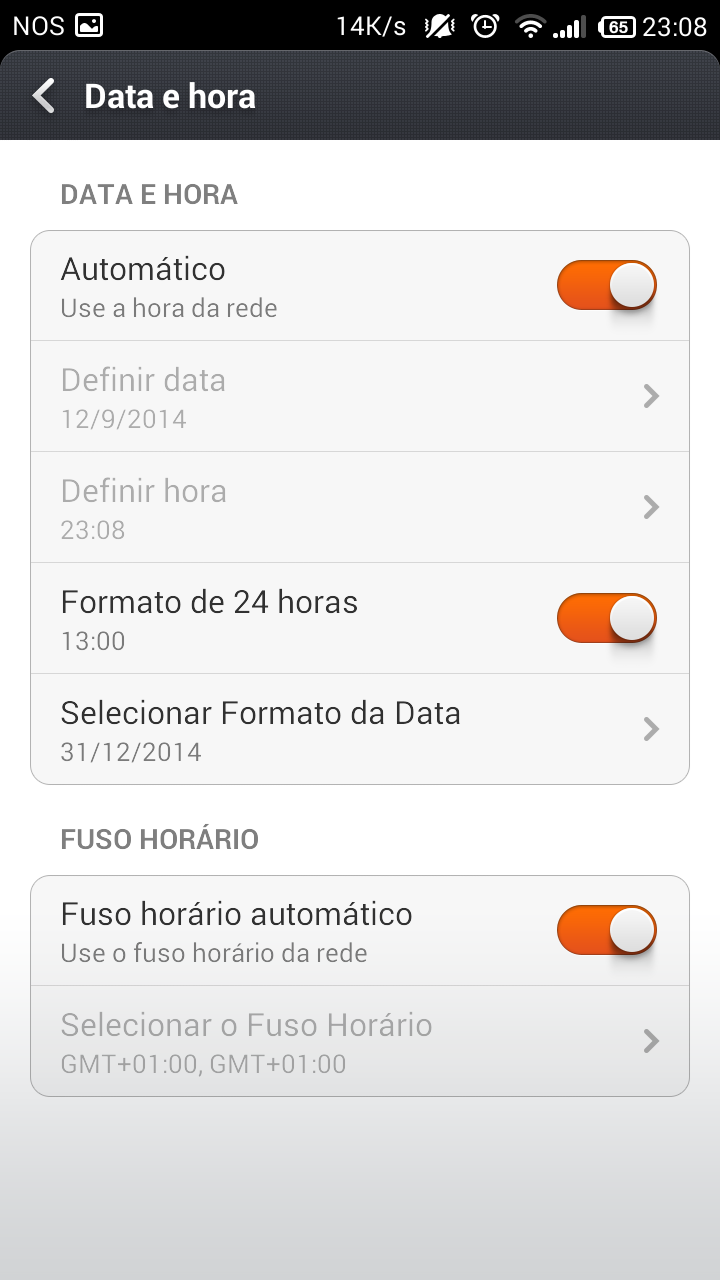Go back from Data e hora
The image size is (720, 1280).
click(x=44, y=96)
